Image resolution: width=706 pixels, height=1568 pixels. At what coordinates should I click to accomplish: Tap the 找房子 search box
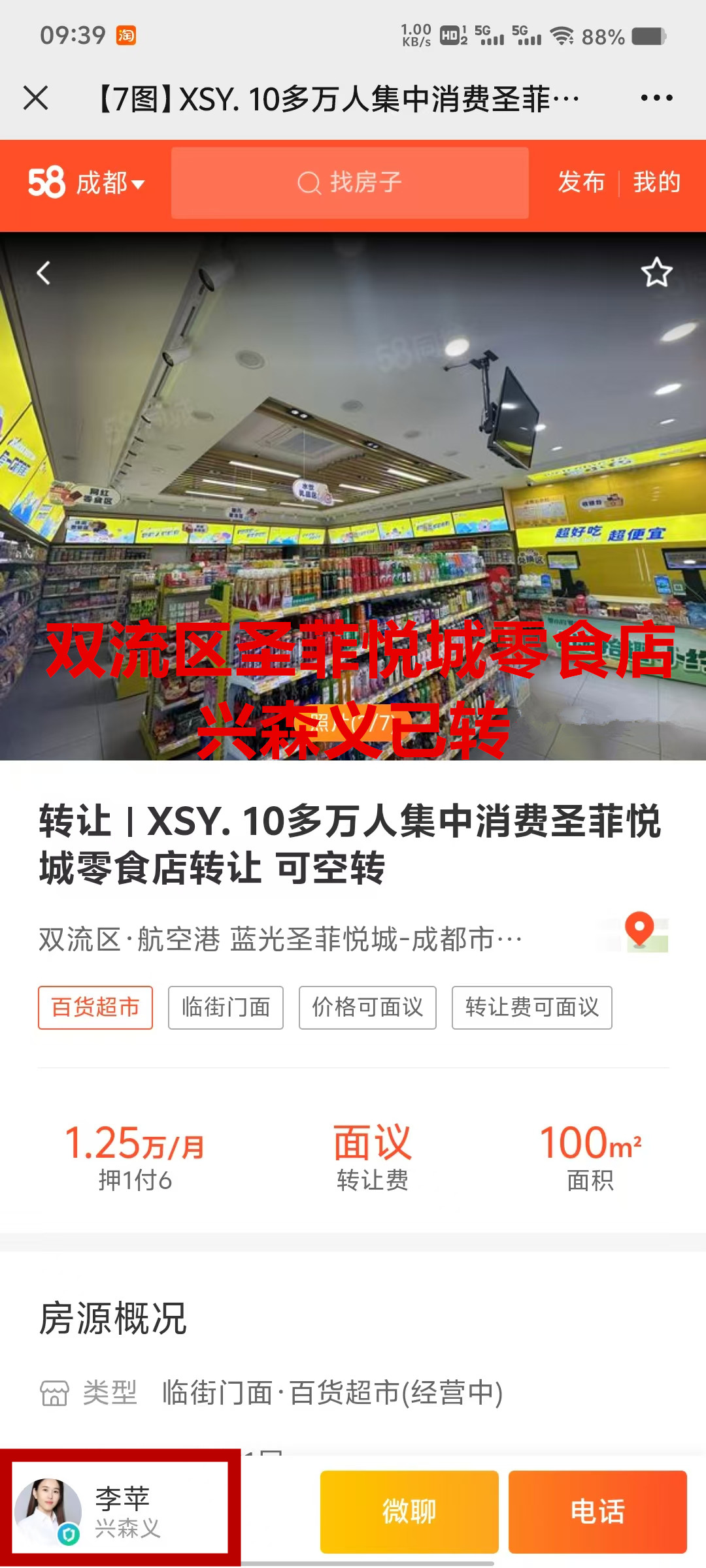tap(350, 183)
